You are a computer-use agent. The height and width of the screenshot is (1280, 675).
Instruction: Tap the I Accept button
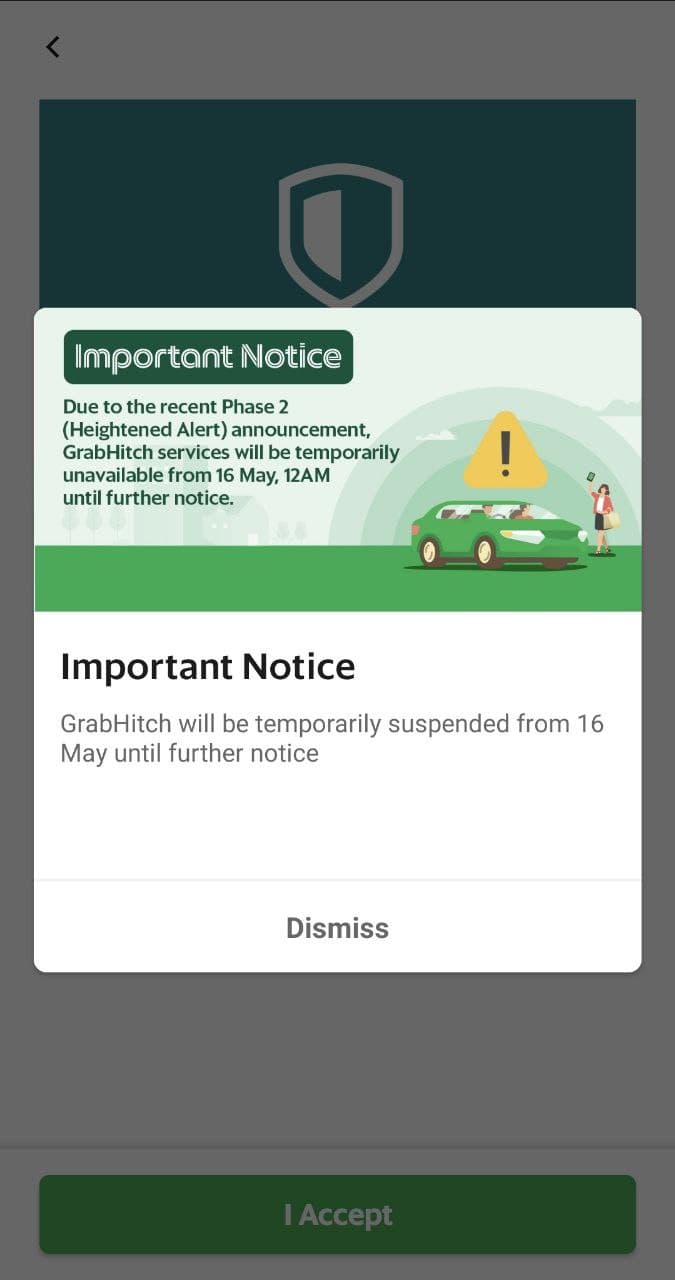pos(337,1214)
